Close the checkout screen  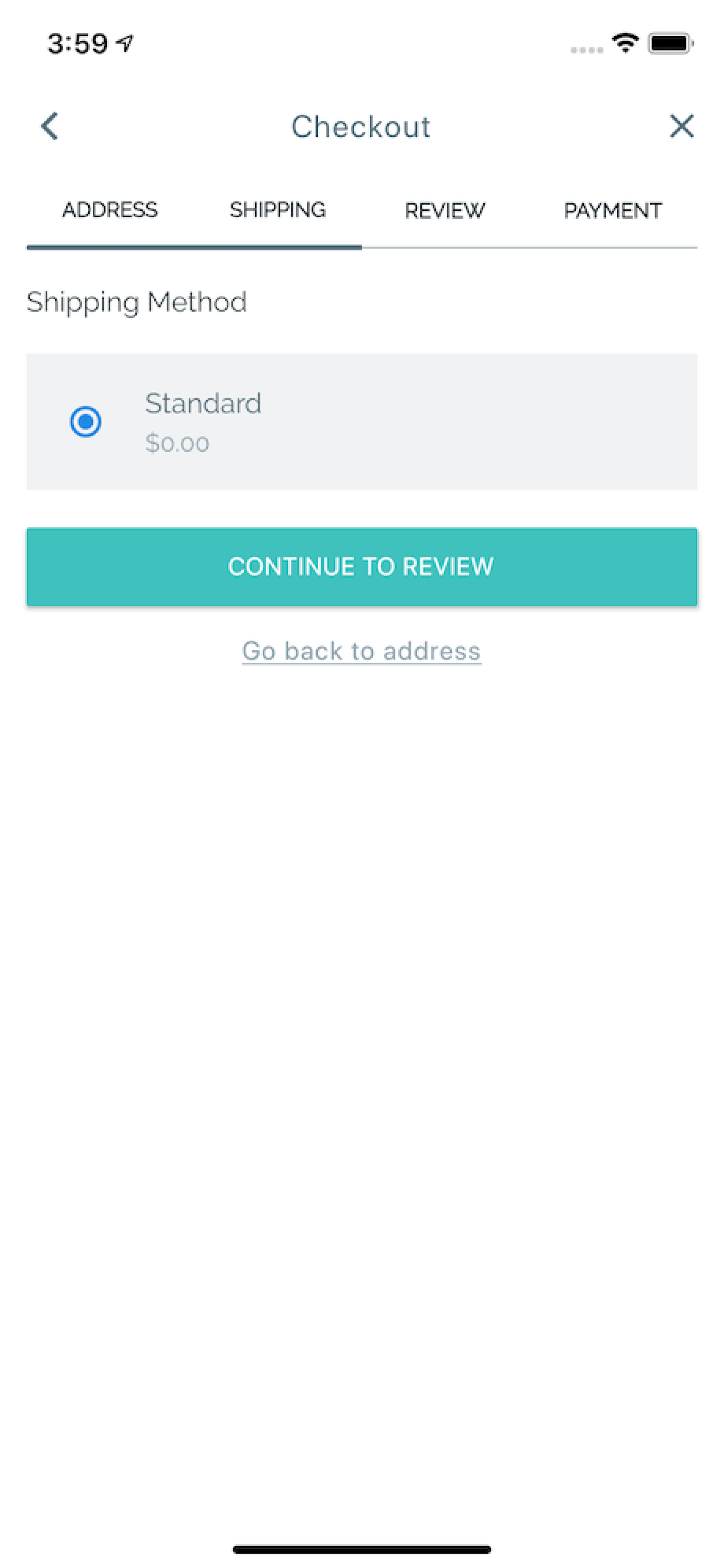(681, 126)
